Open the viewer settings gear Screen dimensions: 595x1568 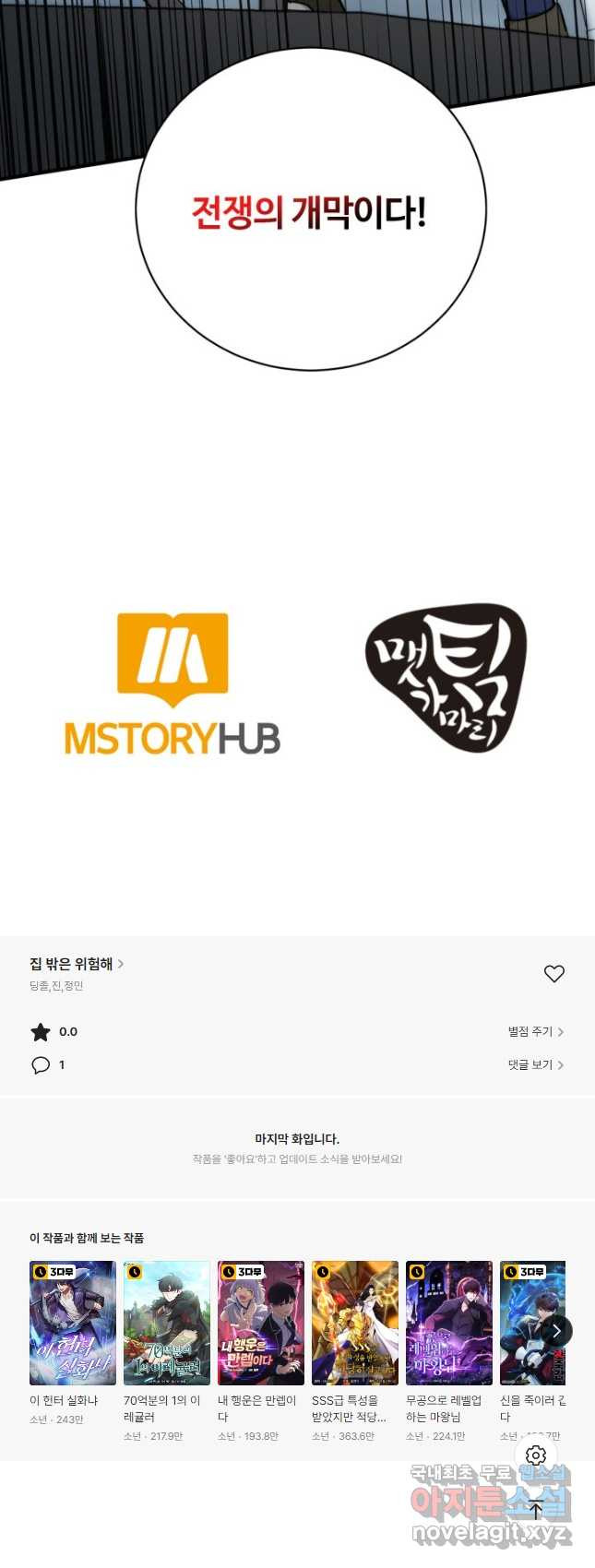click(x=536, y=1455)
